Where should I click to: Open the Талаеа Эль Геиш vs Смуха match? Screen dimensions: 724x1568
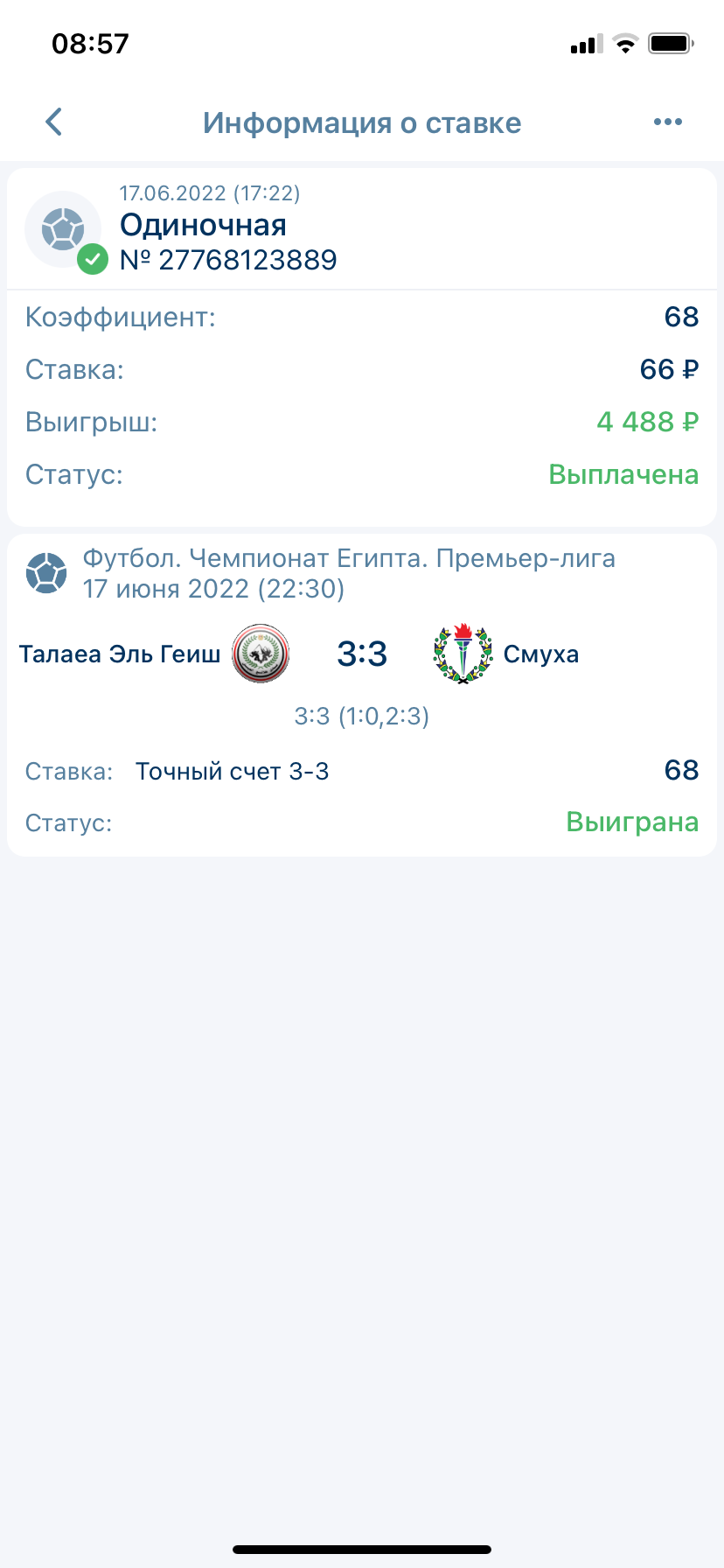coord(361,654)
